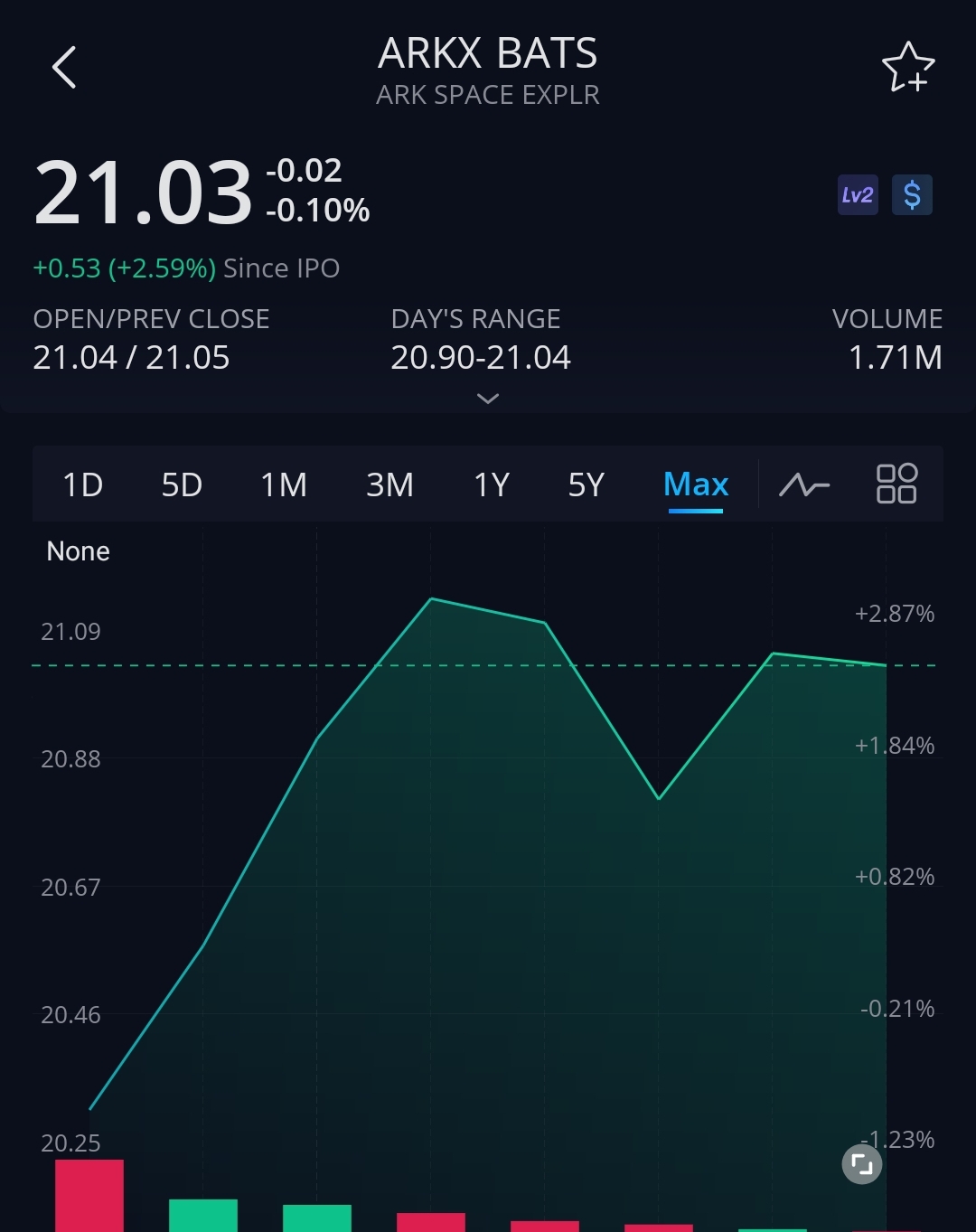Show the 1M chart range

click(x=284, y=485)
